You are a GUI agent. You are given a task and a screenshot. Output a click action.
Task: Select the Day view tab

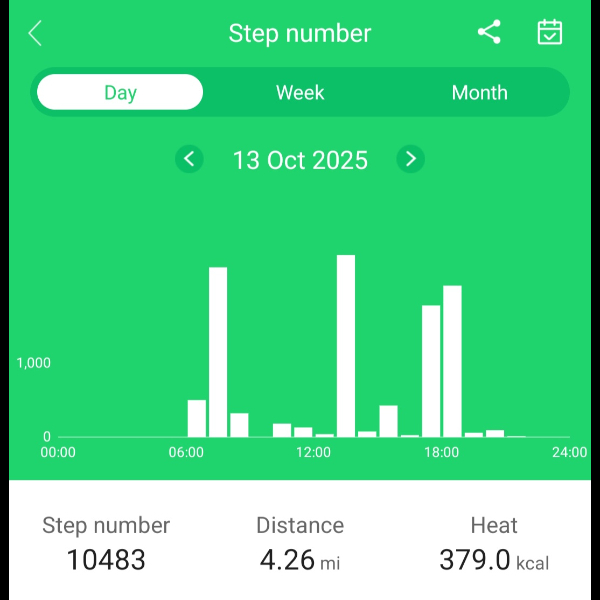[x=120, y=93]
